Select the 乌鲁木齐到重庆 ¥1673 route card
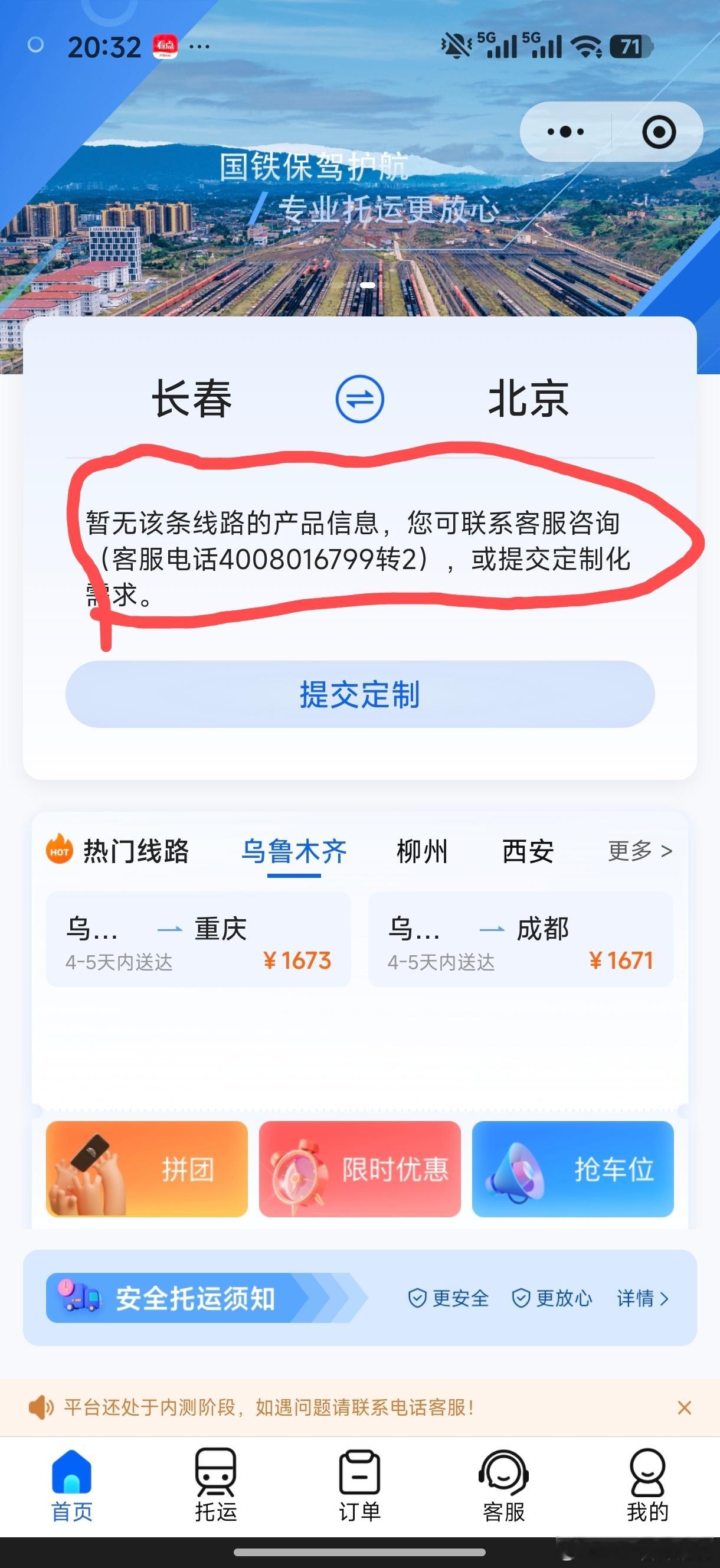720x1568 pixels. coord(198,940)
